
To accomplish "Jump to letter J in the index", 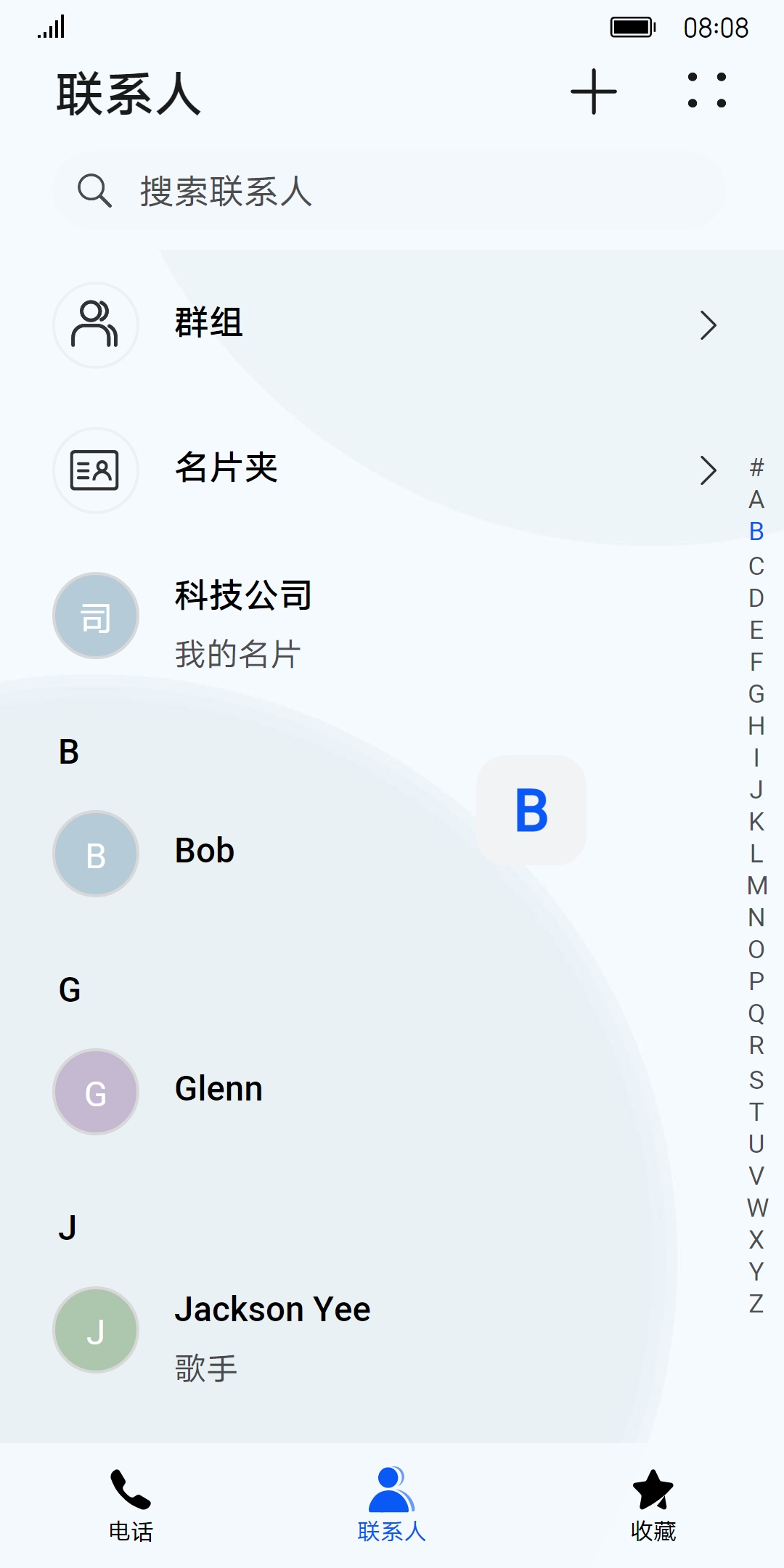I will coord(756,790).
